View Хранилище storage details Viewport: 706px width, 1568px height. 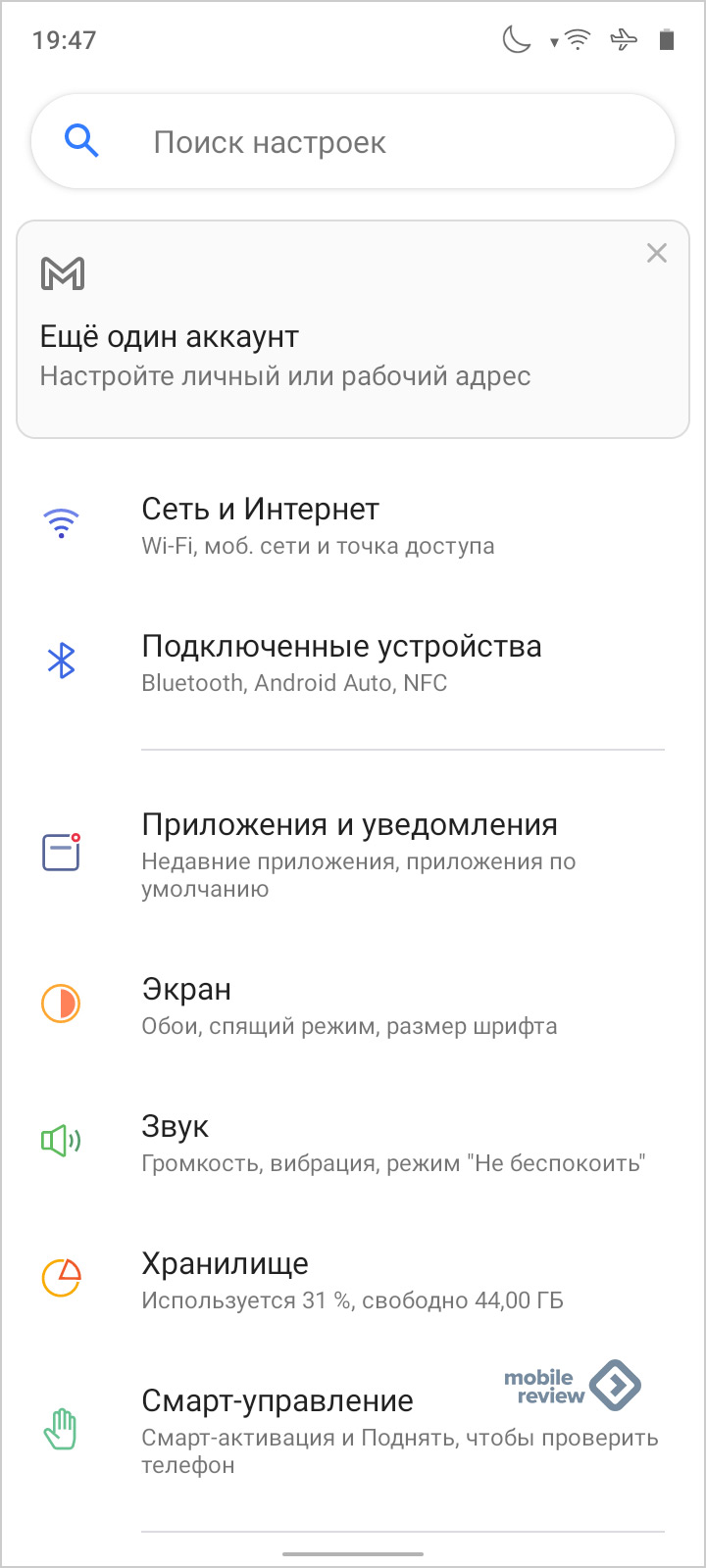(x=353, y=1281)
